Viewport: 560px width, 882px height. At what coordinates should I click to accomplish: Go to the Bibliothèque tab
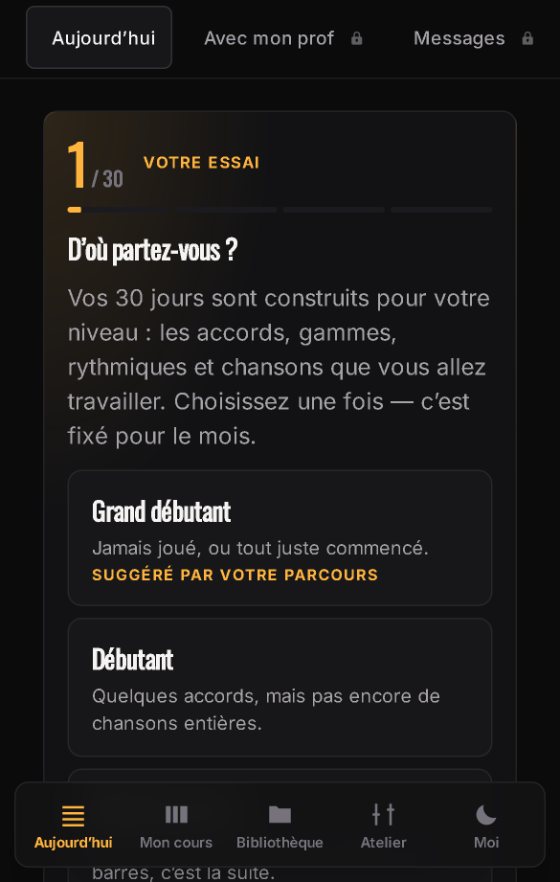tap(279, 826)
